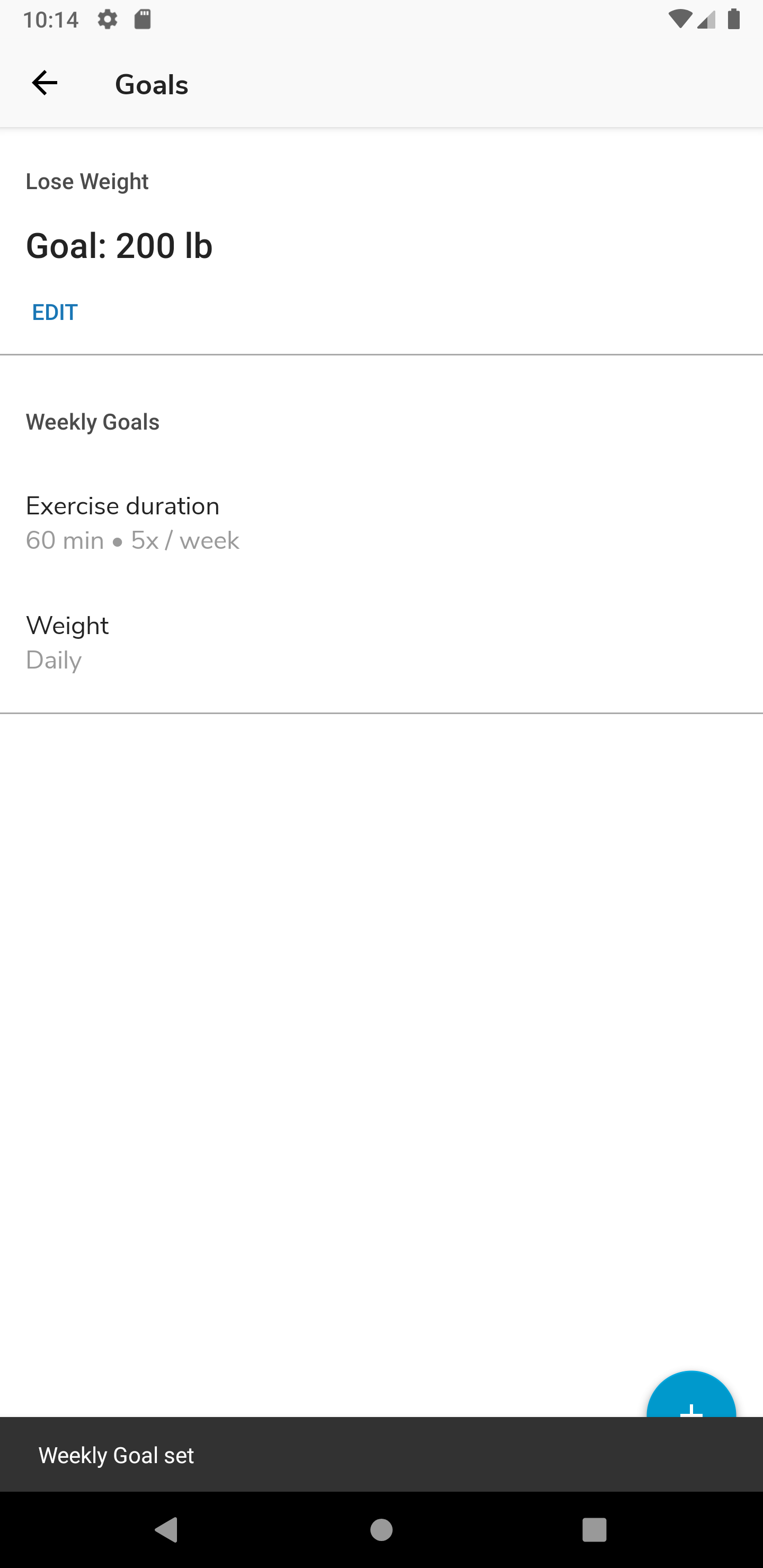Click the clock showing 10:14
The height and width of the screenshot is (1568, 763).
[x=51, y=19]
